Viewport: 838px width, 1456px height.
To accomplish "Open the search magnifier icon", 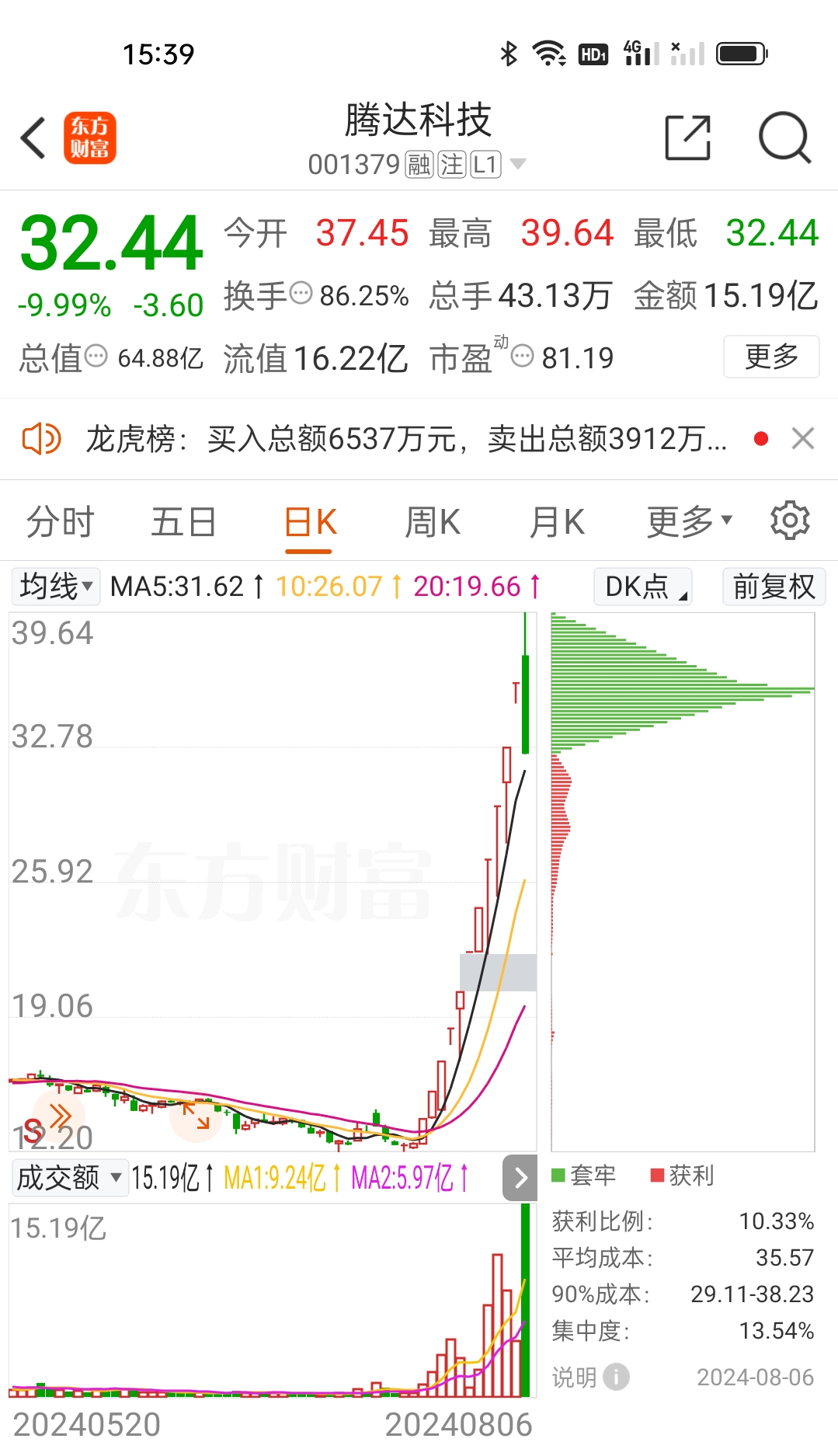I will pyautogui.click(x=784, y=137).
